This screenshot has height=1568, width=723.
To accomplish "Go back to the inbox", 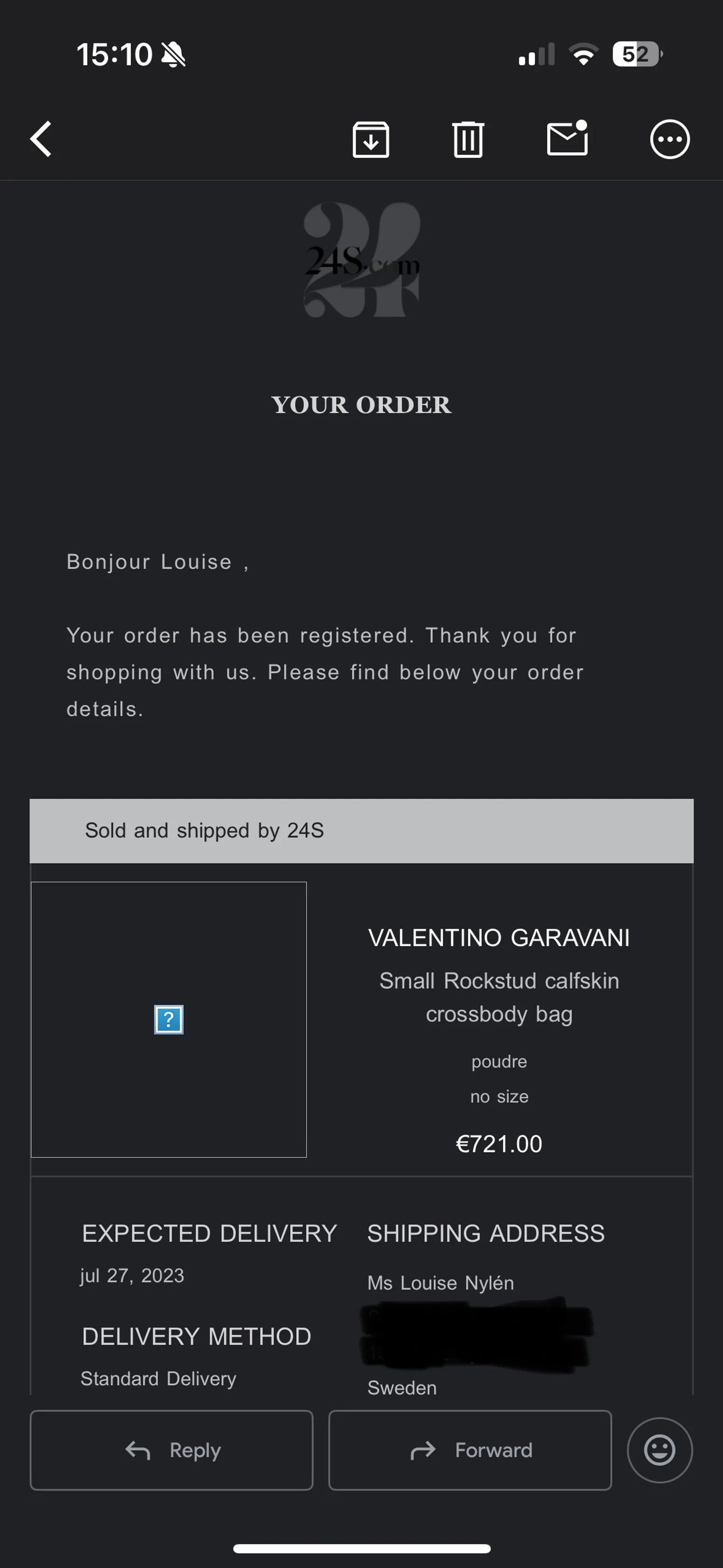I will [x=41, y=139].
